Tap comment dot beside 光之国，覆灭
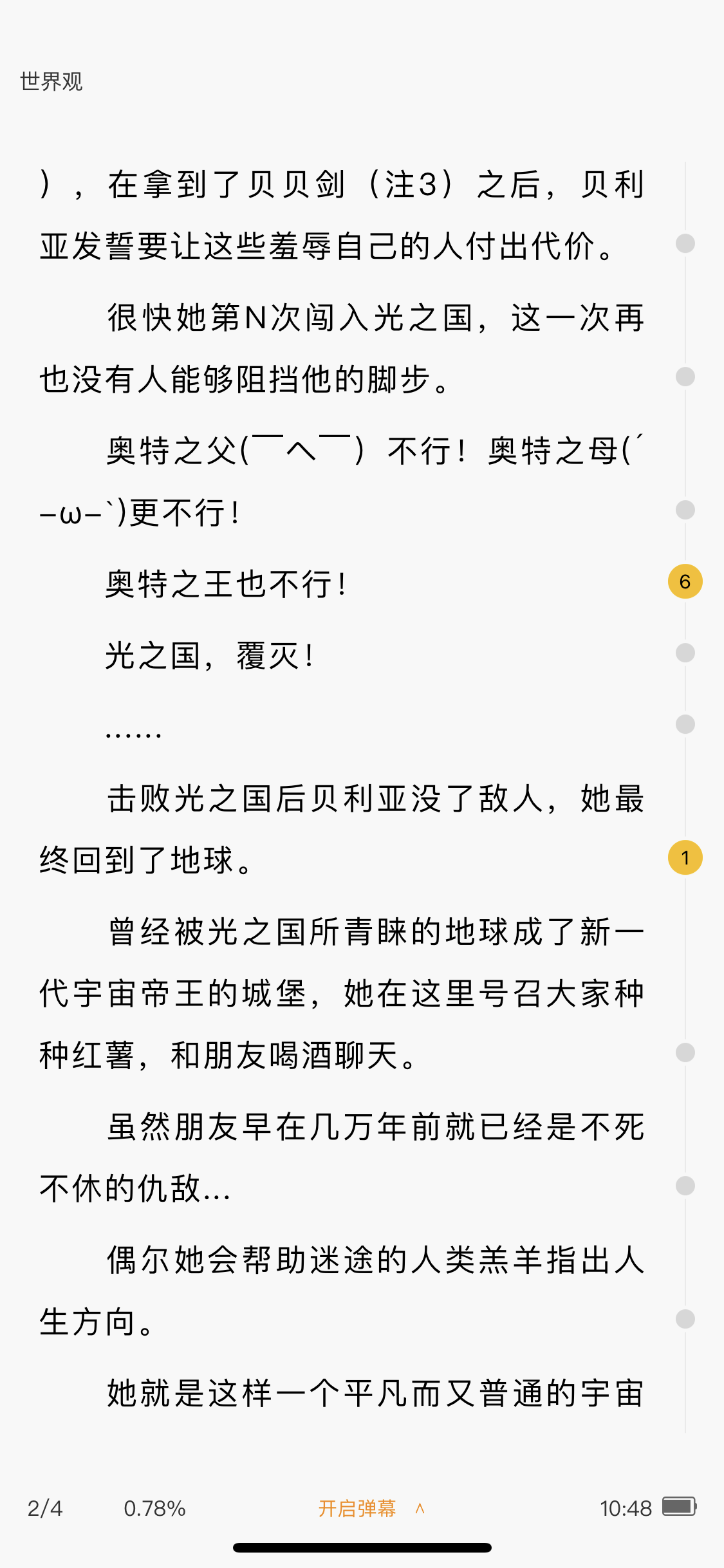Screen dimensions: 724x1568 (685, 653)
